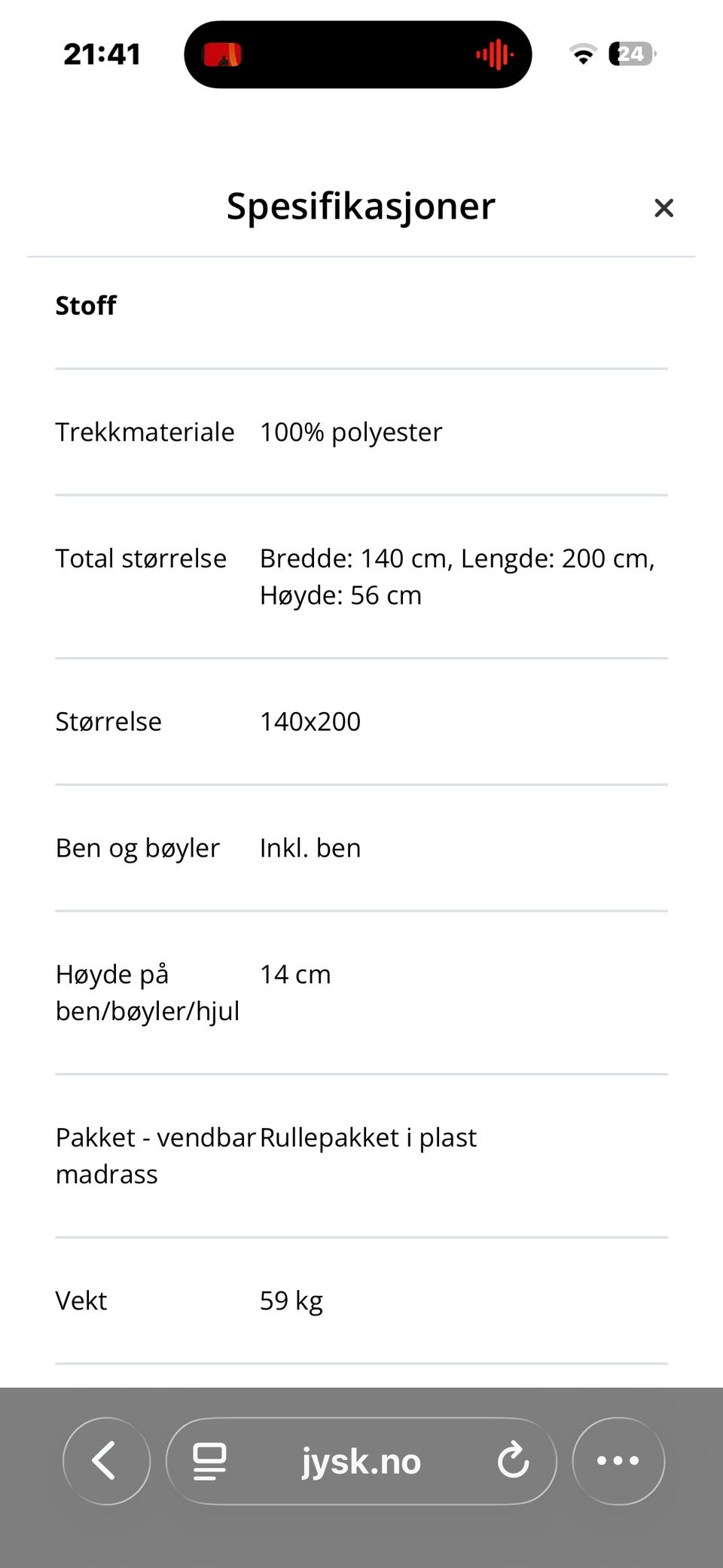The image size is (723, 1568).
Task: Select the clock showing 21:41
Action: (x=102, y=53)
